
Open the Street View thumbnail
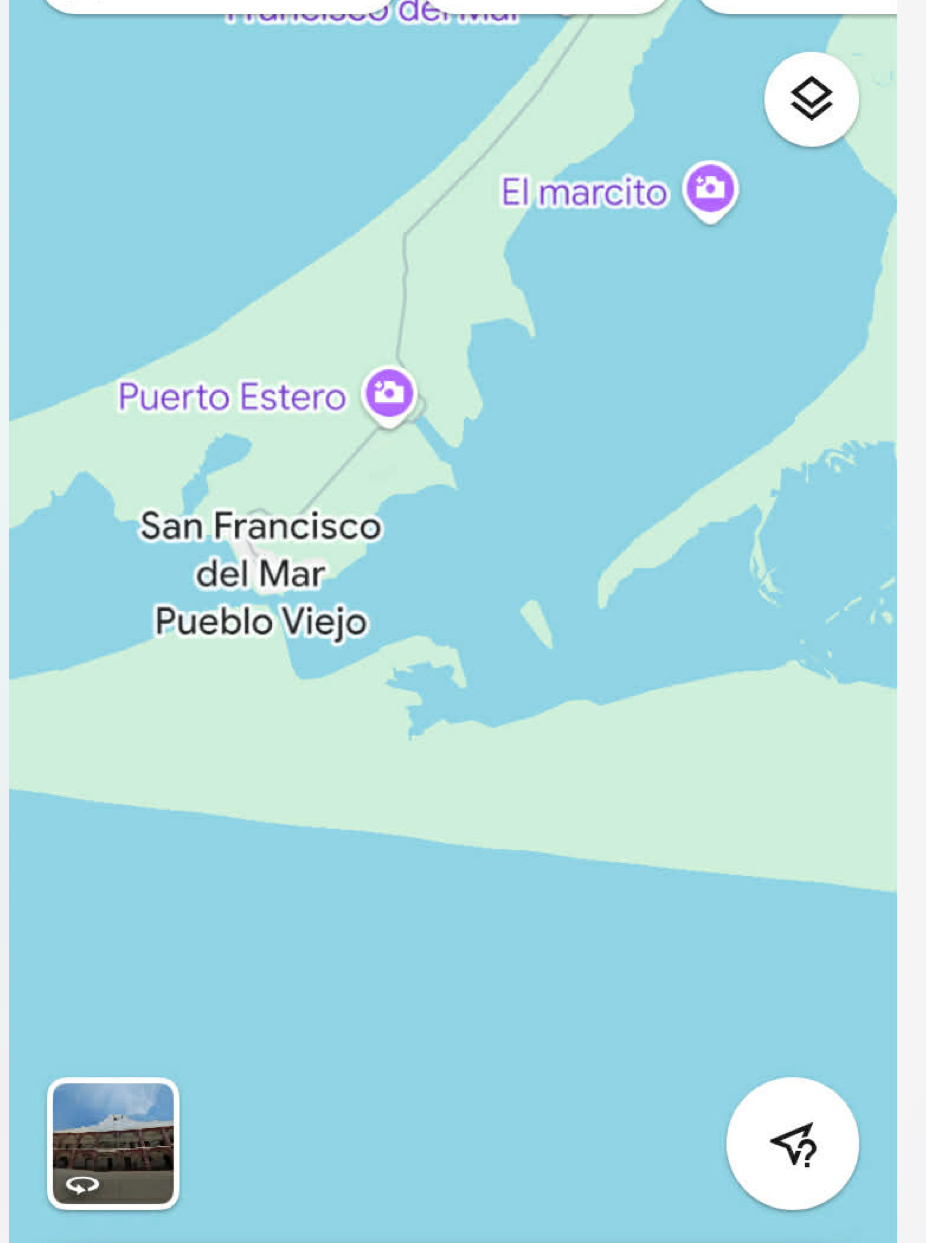pyautogui.click(x=113, y=1143)
